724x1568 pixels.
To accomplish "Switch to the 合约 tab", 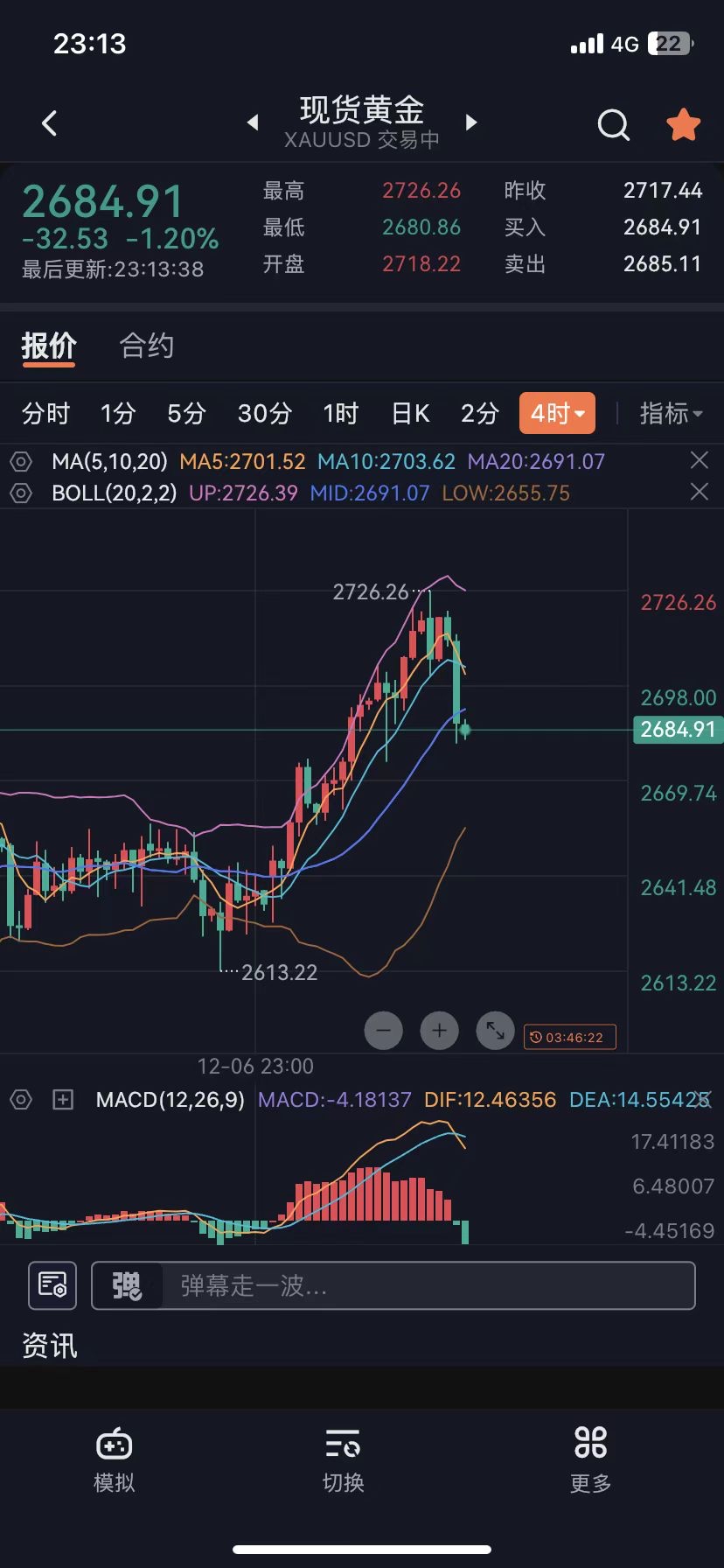I will [x=146, y=346].
